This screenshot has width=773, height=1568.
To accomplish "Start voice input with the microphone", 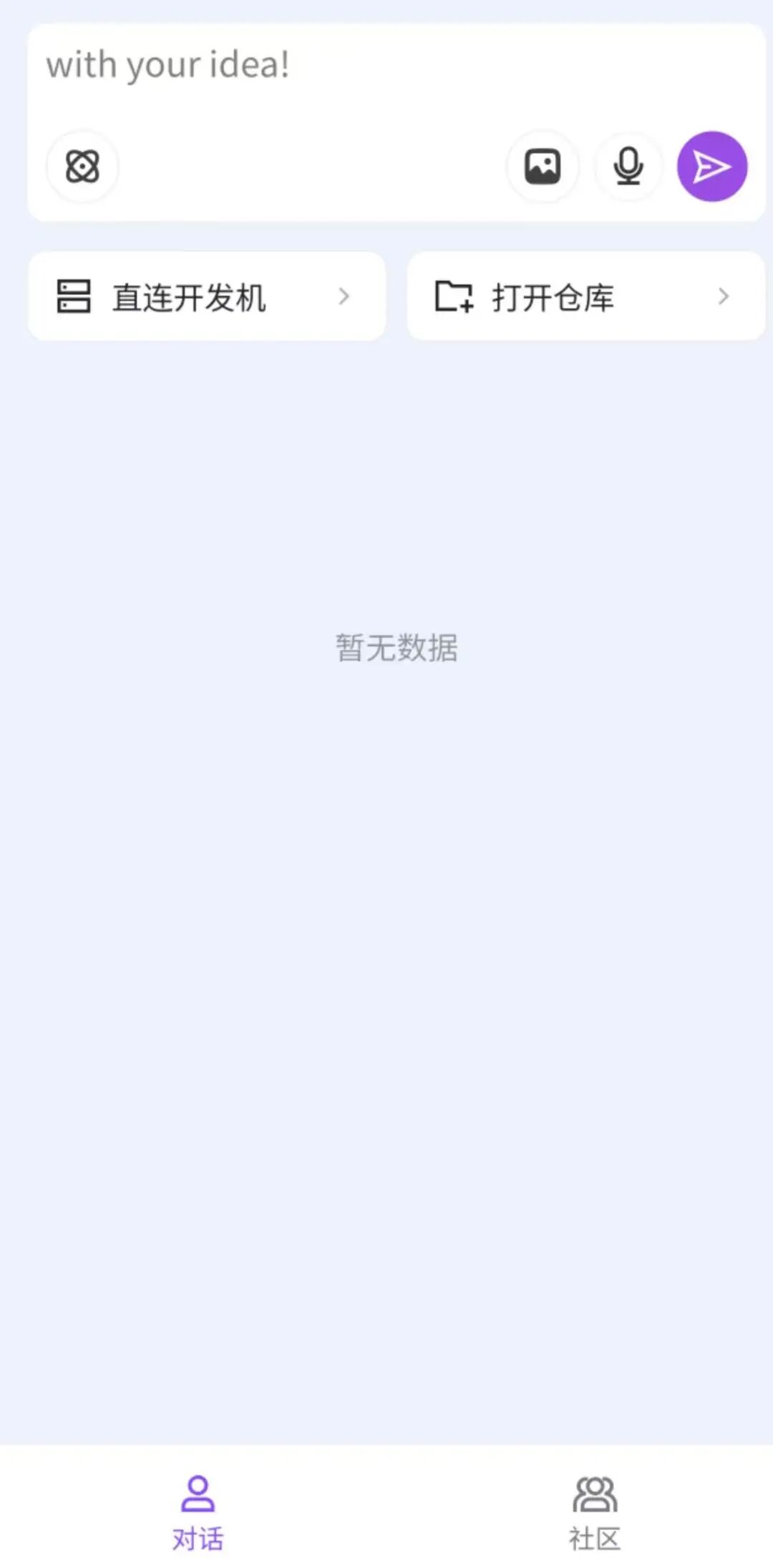I will click(x=628, y=167).
